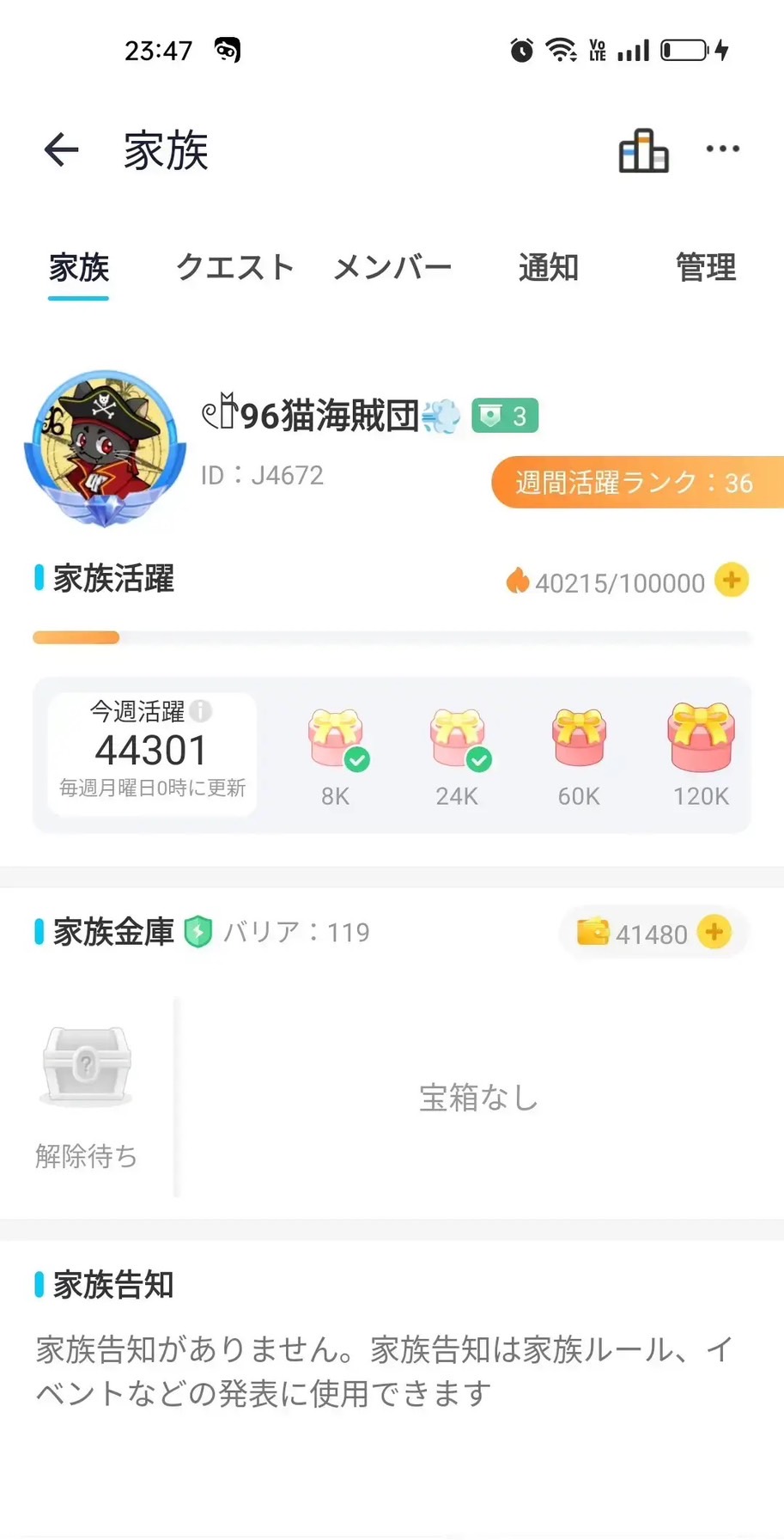Viewport: 784px width, 1540px height.
Task: Open the 管理 tab
Action: (x=705, y=268)
